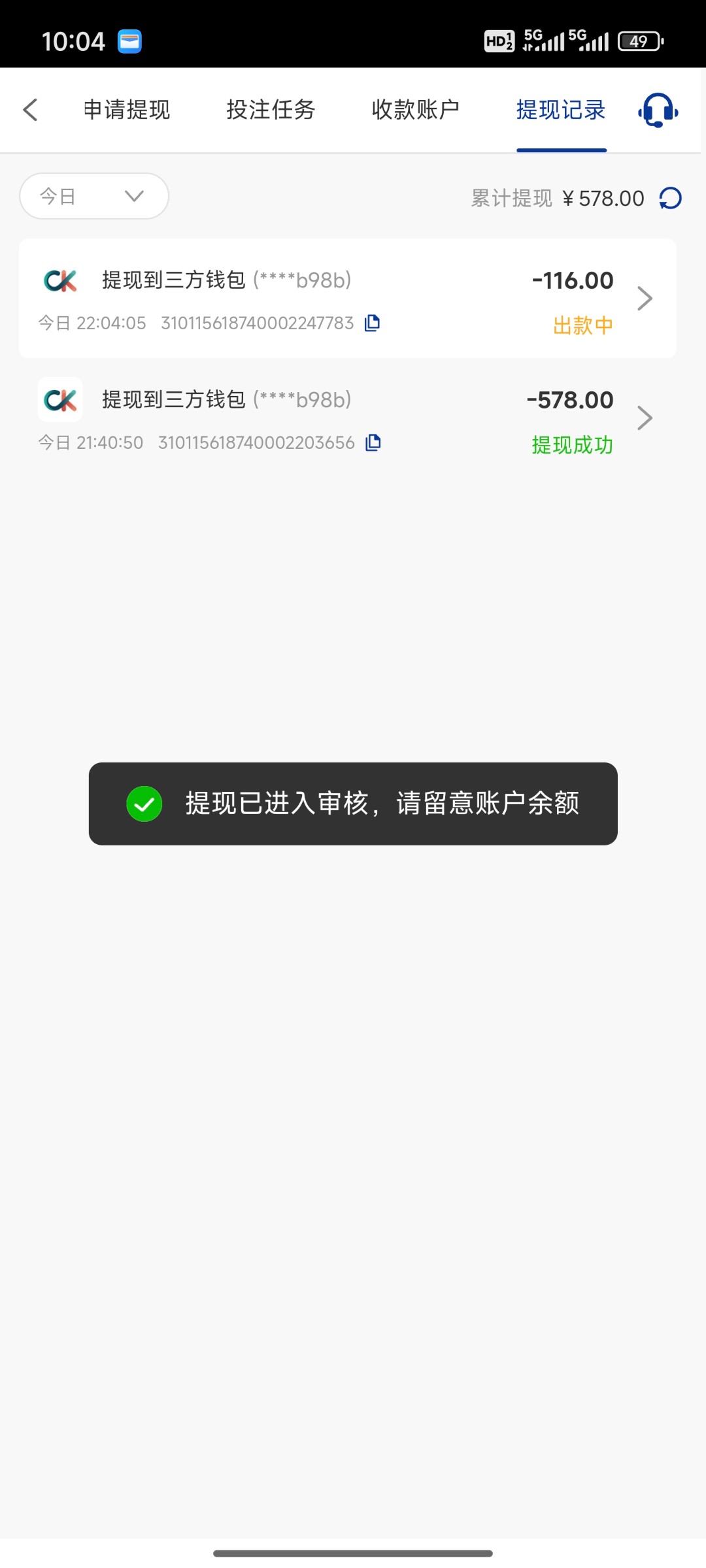This screenshot has width=706, height=1568.
Task: Copy order number ending in 247783
Action: [373, 323]
